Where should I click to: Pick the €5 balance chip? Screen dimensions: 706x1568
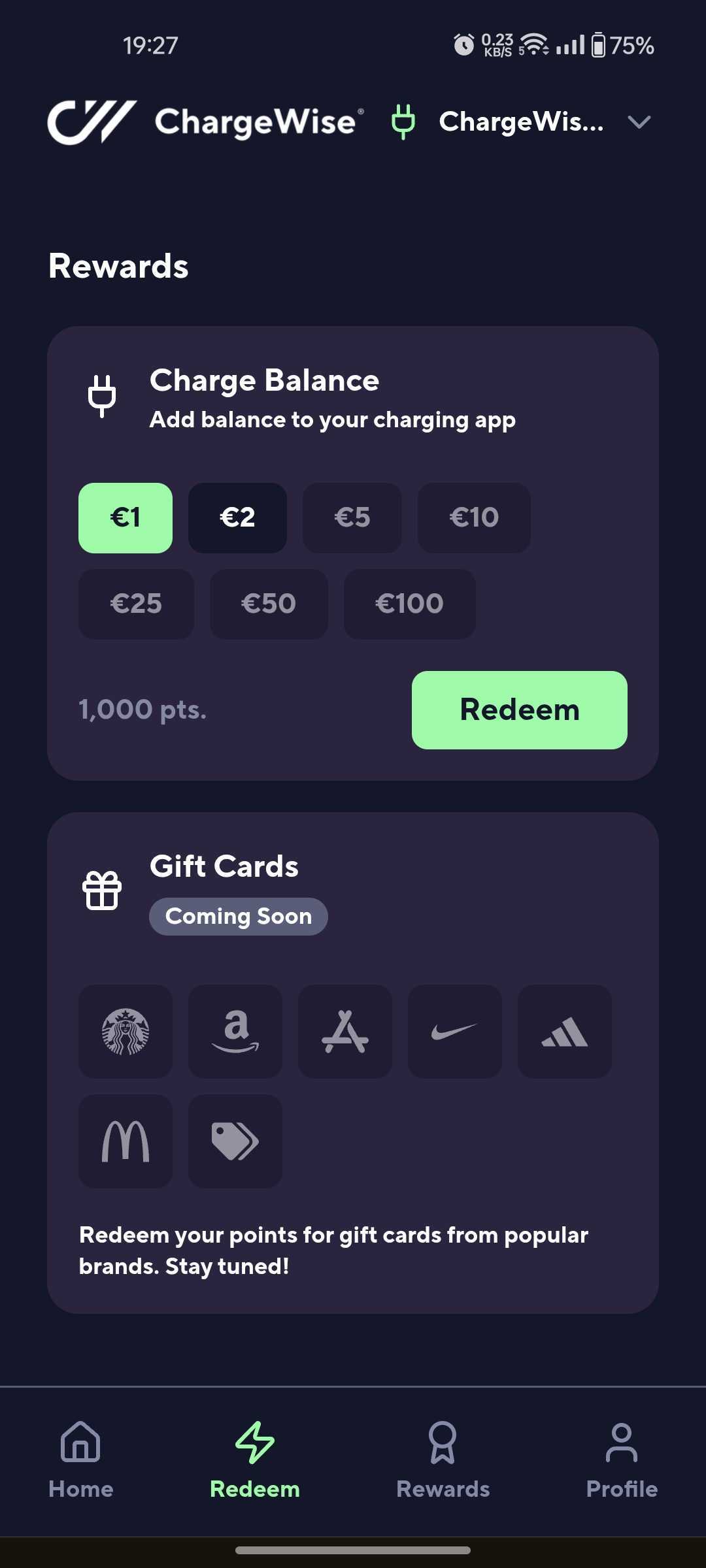[352, 518]
